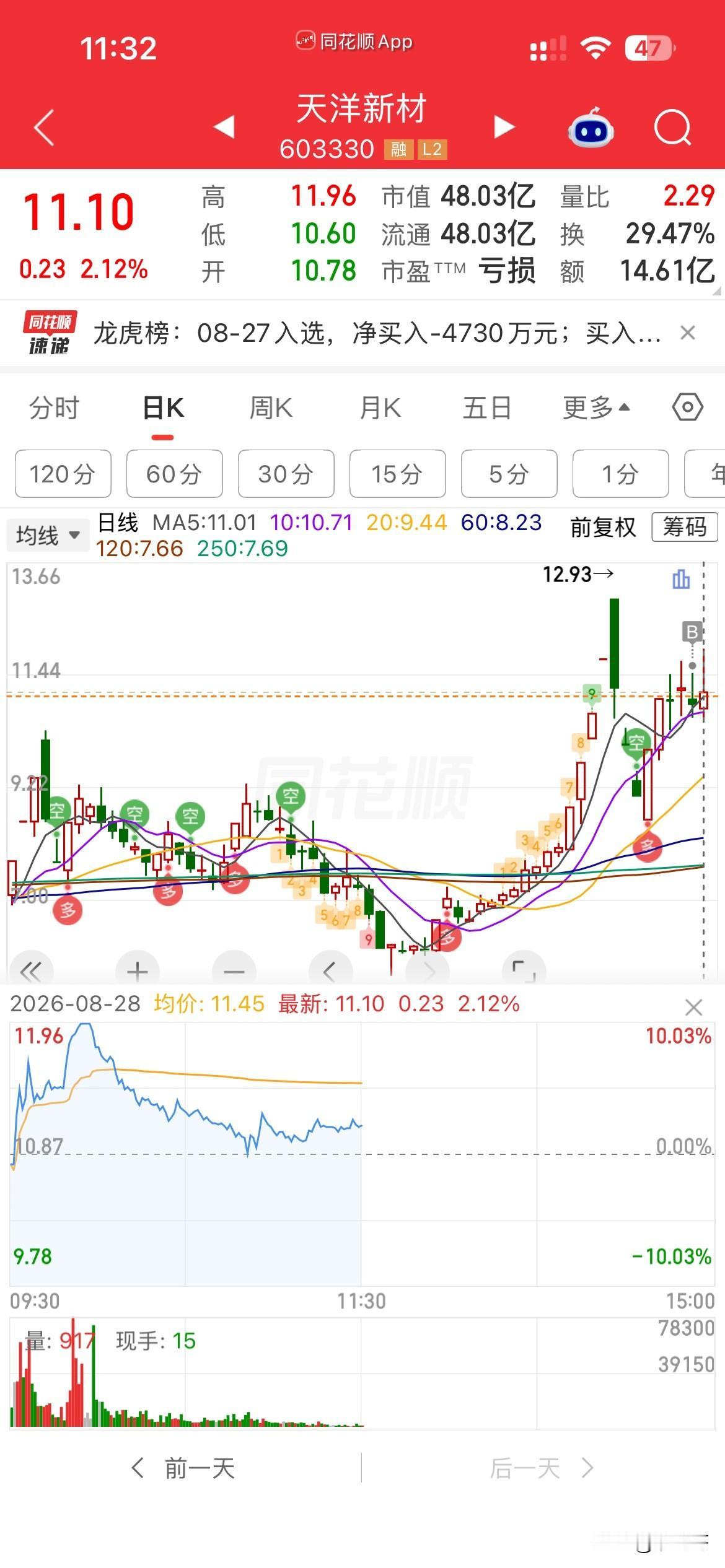Switch to the 五日 tab
The image size is (725, 1568).
487,408
